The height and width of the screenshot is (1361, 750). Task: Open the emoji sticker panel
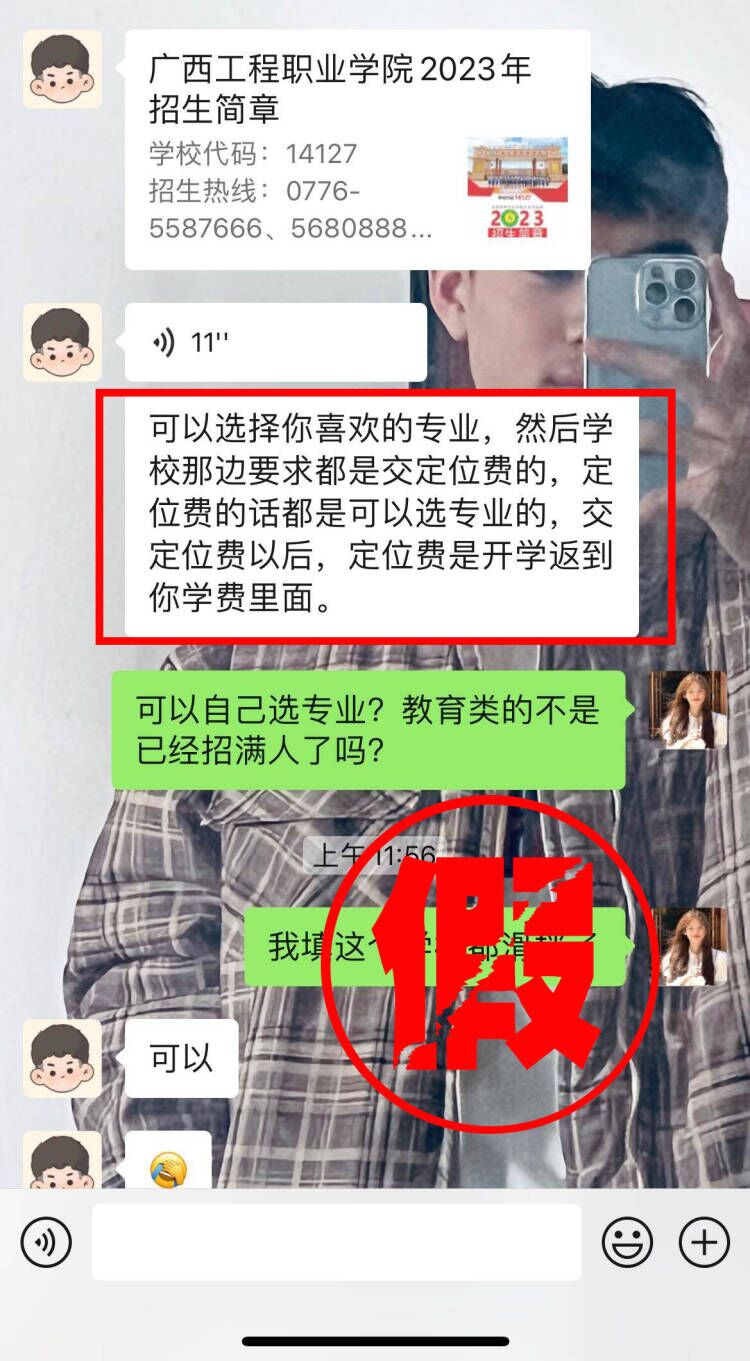[627, 1242]
